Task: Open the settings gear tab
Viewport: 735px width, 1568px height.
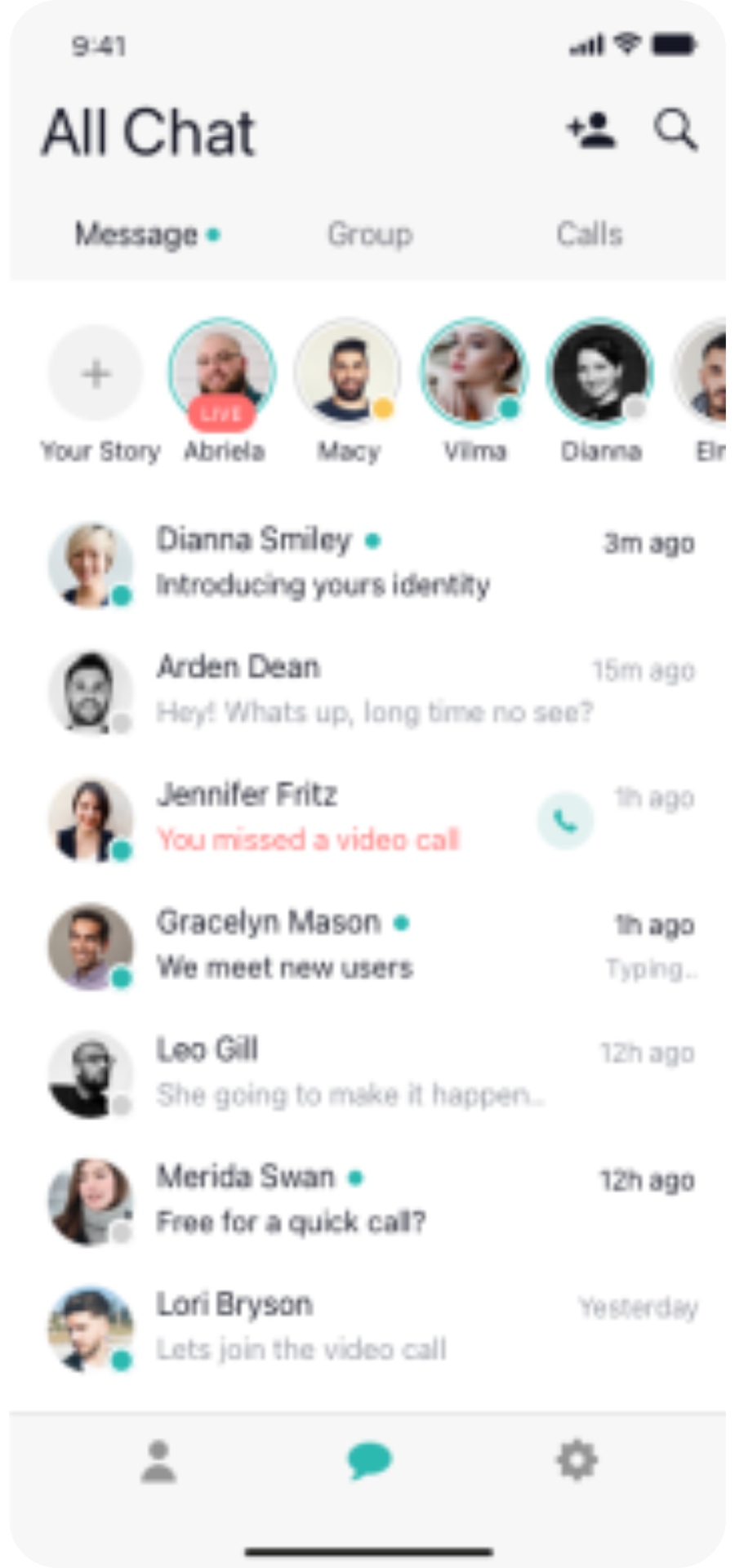Action: (x=577, y=1460)
